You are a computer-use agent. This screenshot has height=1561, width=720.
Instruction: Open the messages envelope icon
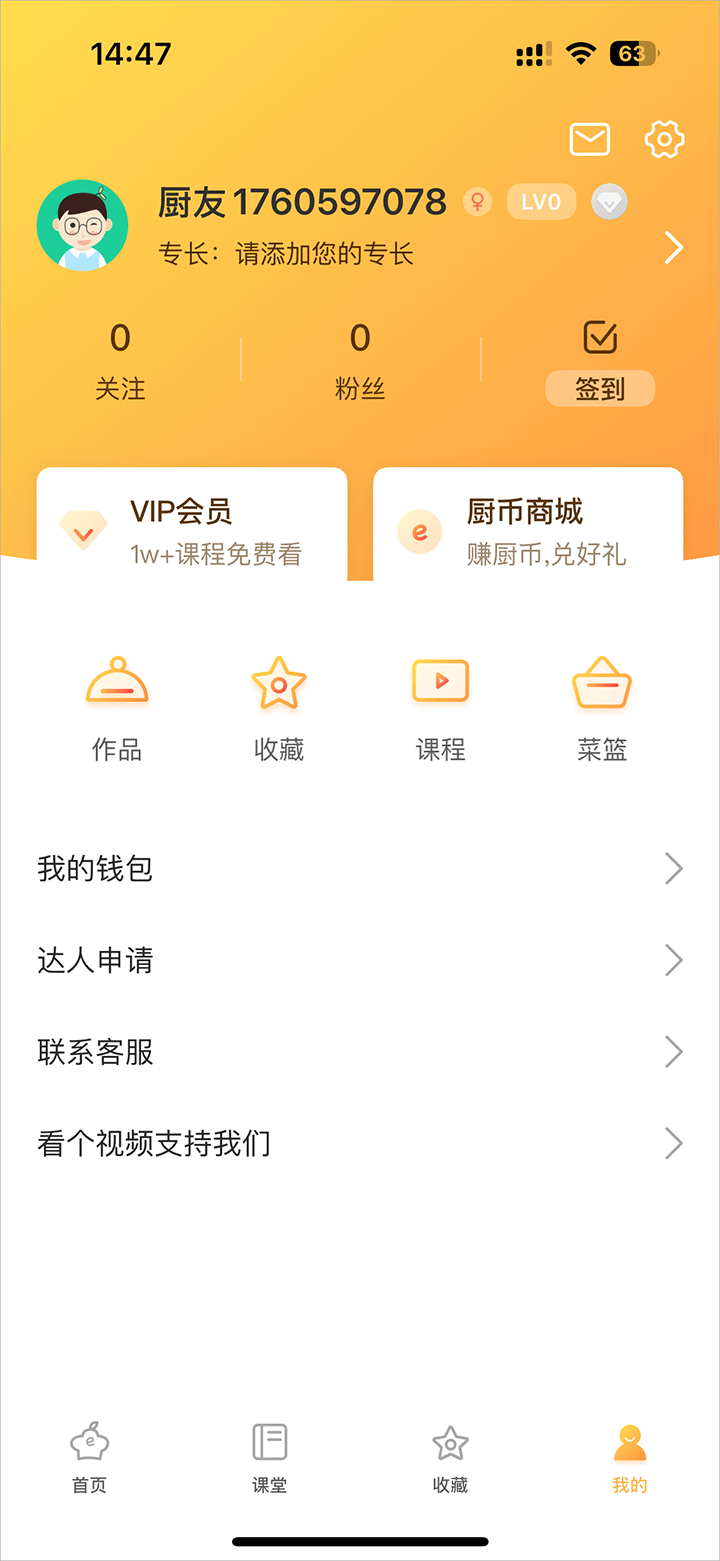click(x=590, y=139)
